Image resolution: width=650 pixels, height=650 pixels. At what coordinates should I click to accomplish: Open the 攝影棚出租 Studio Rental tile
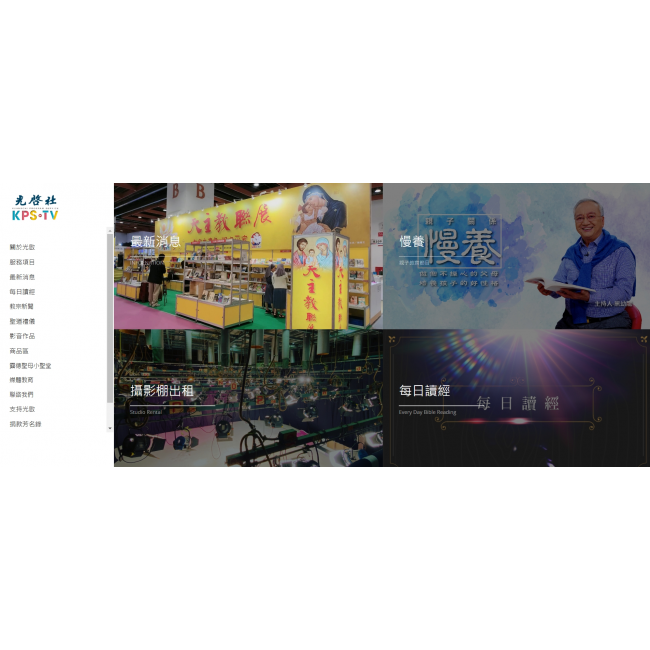248,398
